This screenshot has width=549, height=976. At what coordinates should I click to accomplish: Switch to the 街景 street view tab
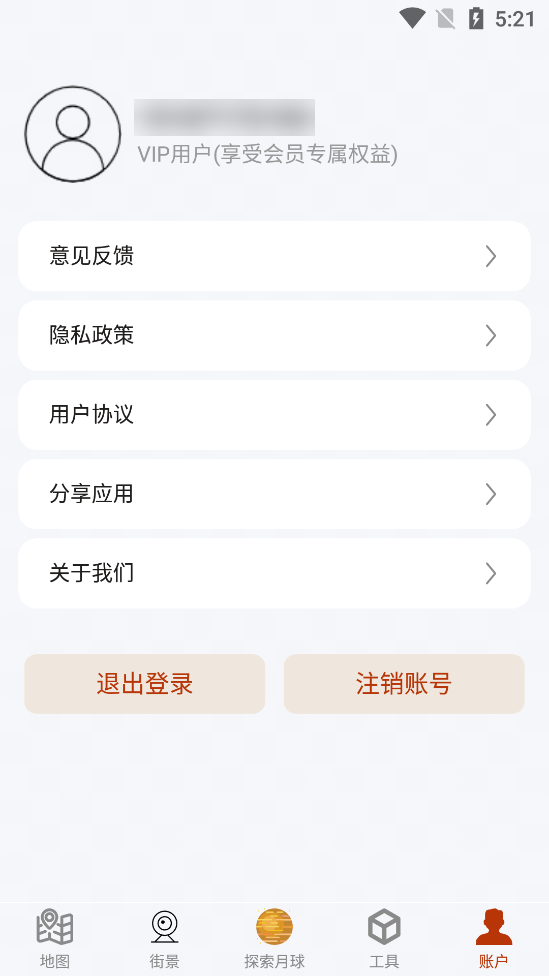[x=164, y=939]
